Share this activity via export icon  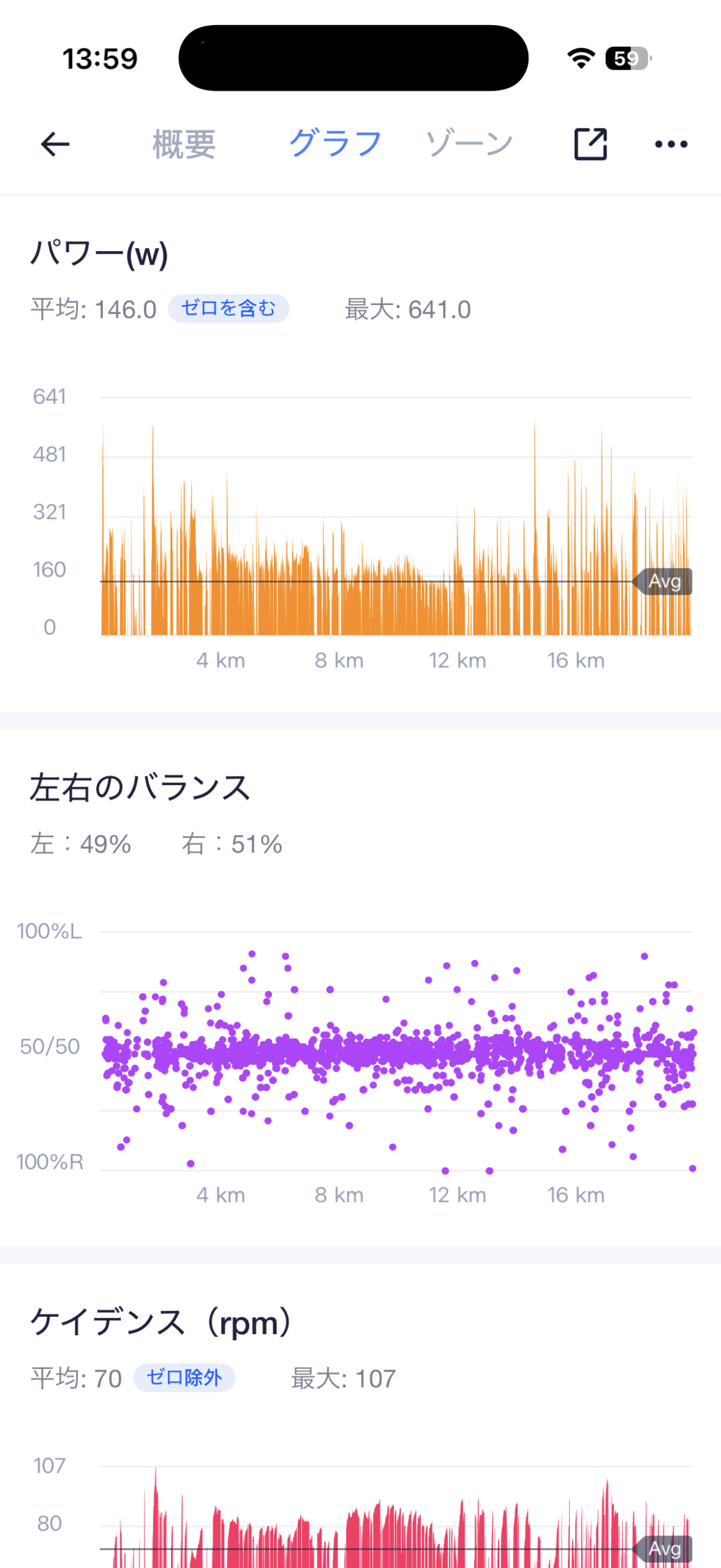590,145
